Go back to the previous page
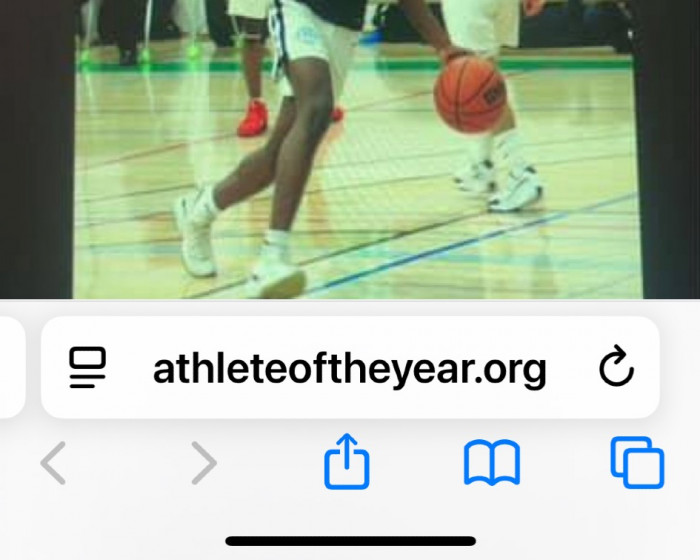The width and height of the screenshot is (700, 560). click(54, 463)
